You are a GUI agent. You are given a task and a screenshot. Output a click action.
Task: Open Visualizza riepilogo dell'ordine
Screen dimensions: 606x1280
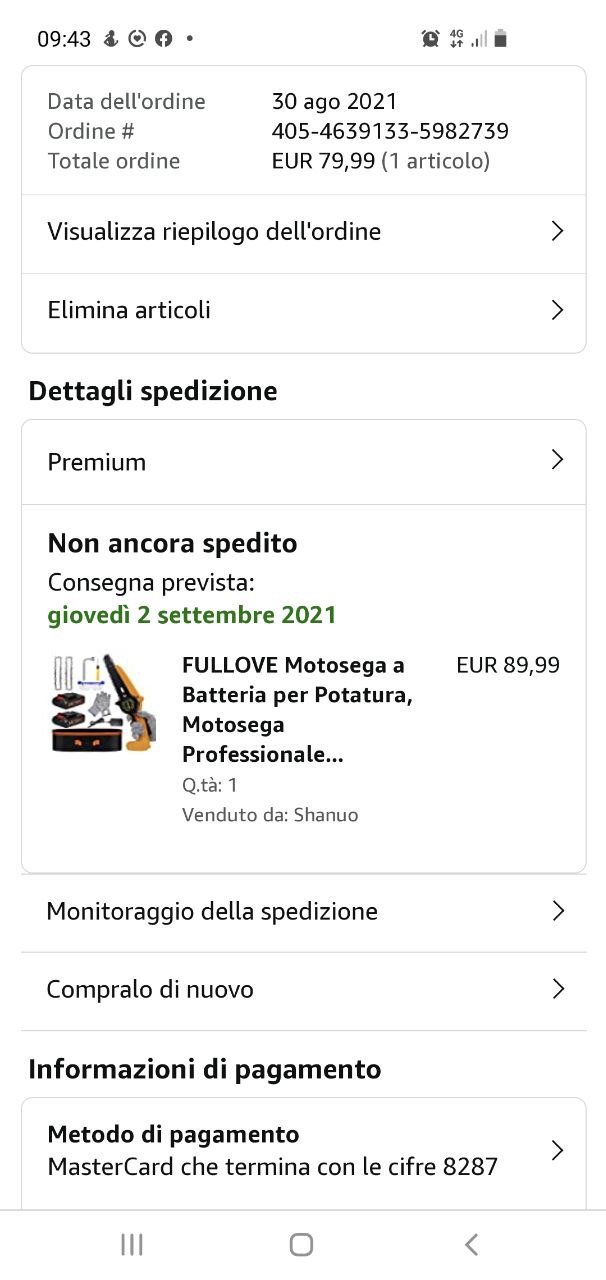(303, 233)
